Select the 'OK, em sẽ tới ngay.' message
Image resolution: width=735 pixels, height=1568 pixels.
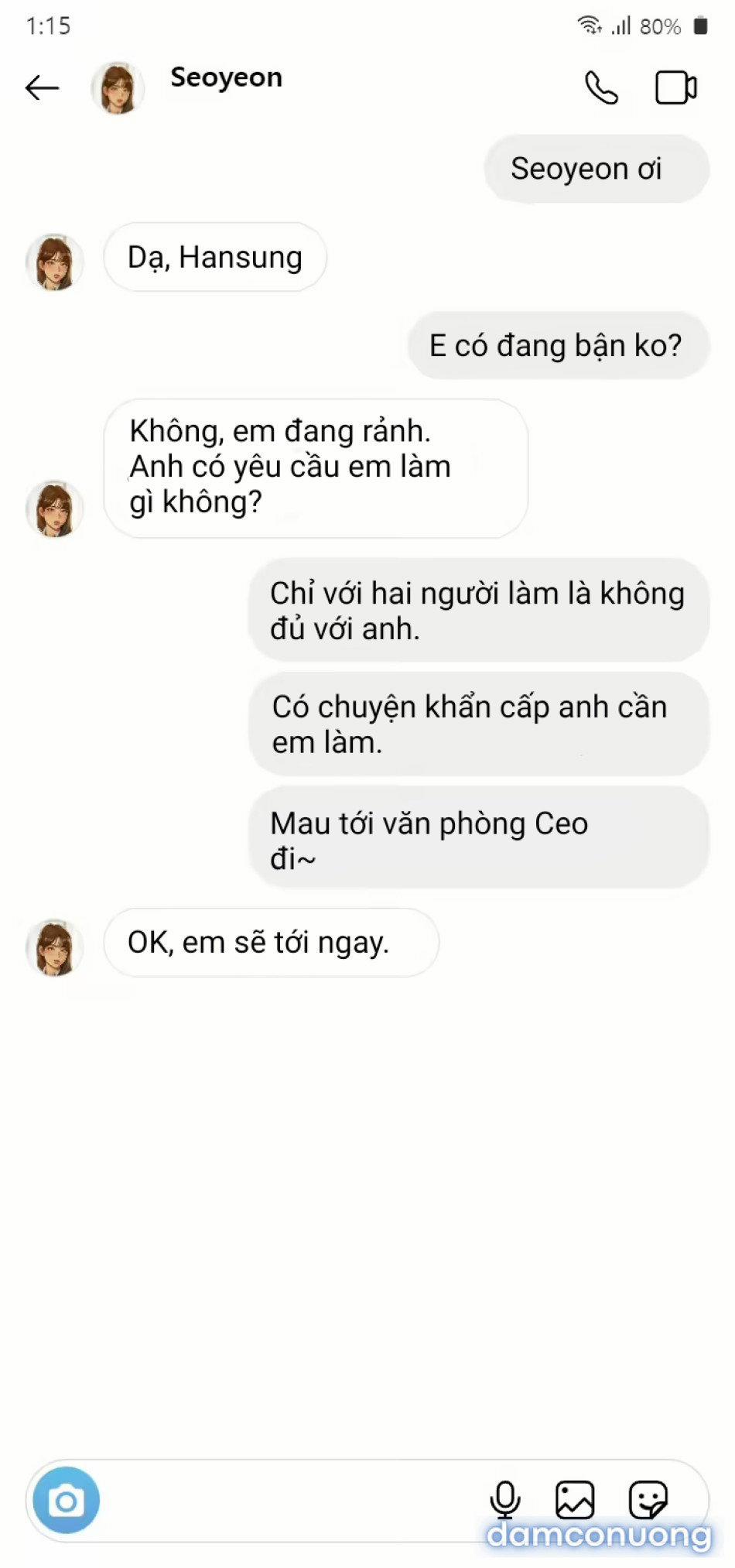point(269,943)
